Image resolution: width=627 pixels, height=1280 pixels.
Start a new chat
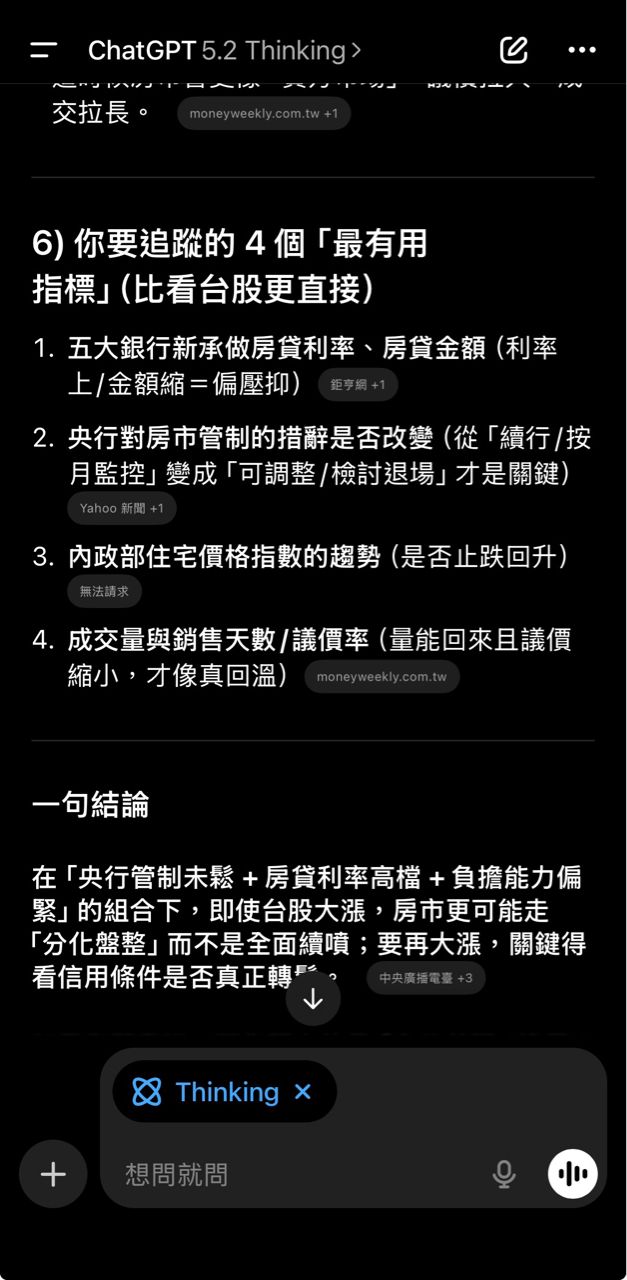513,50
